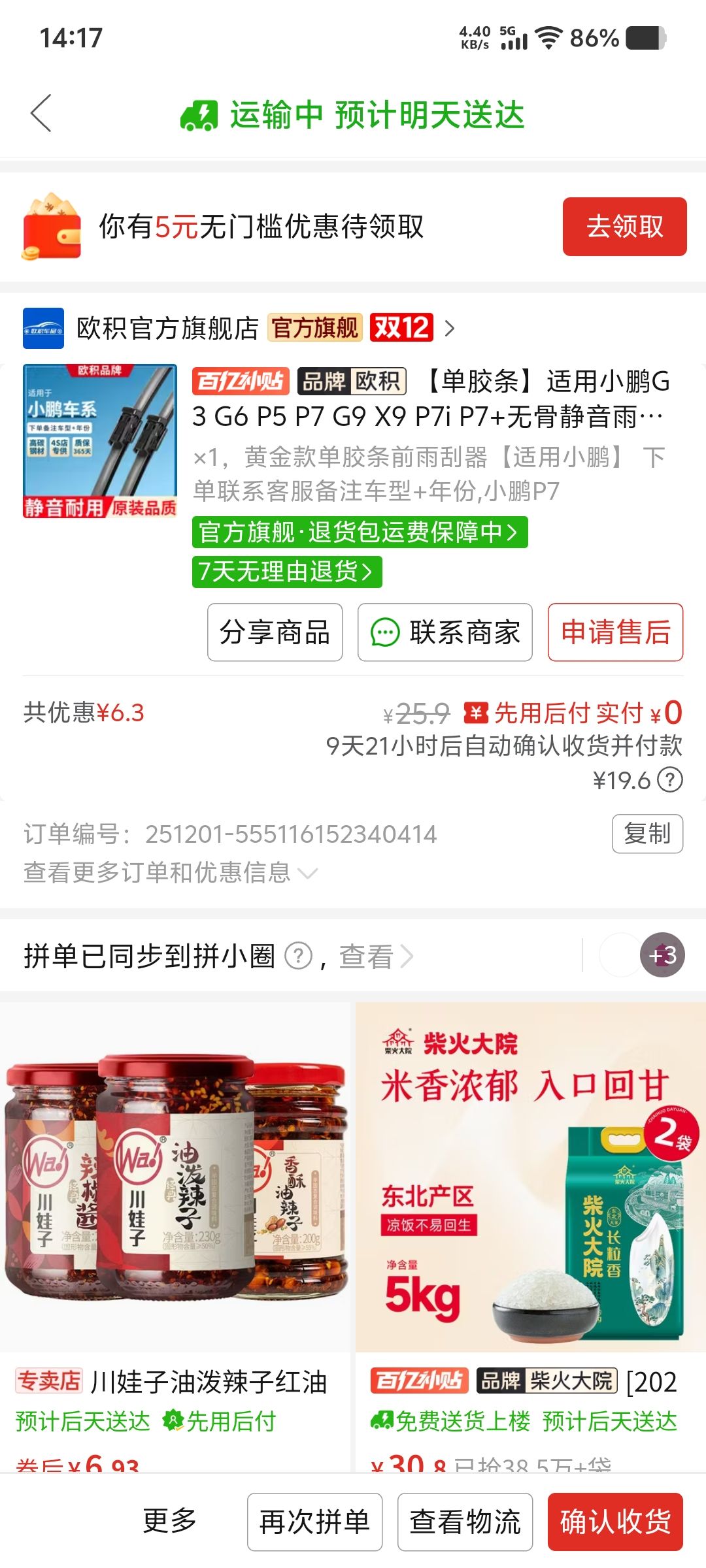View 官方旗舰·退货包运费保障中 details
706x1568 pixels.
pyautogui.click(x=360, y=532)
